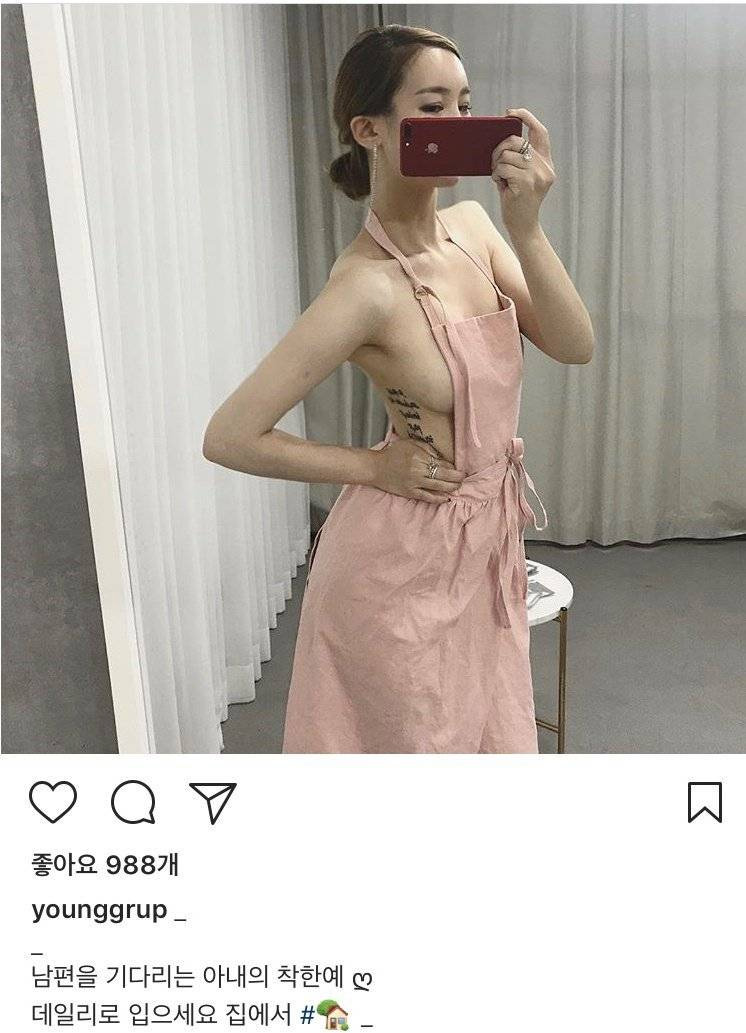Like this post with the heart icon
Image resolution: width=746 pixels, height=1033 pixels.
(53, 802)
